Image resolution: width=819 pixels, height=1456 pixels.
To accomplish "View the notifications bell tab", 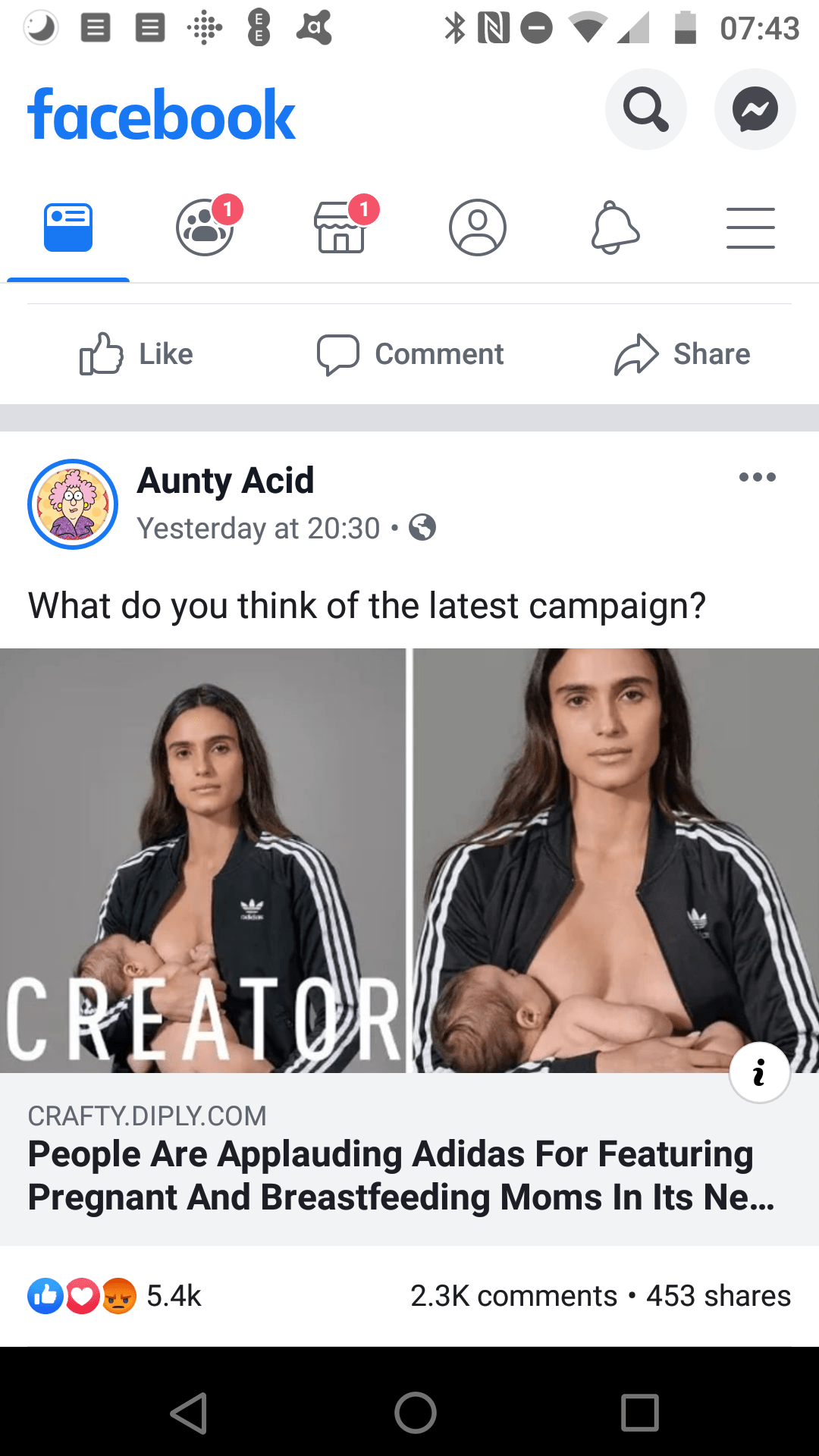I will [614, 227].
